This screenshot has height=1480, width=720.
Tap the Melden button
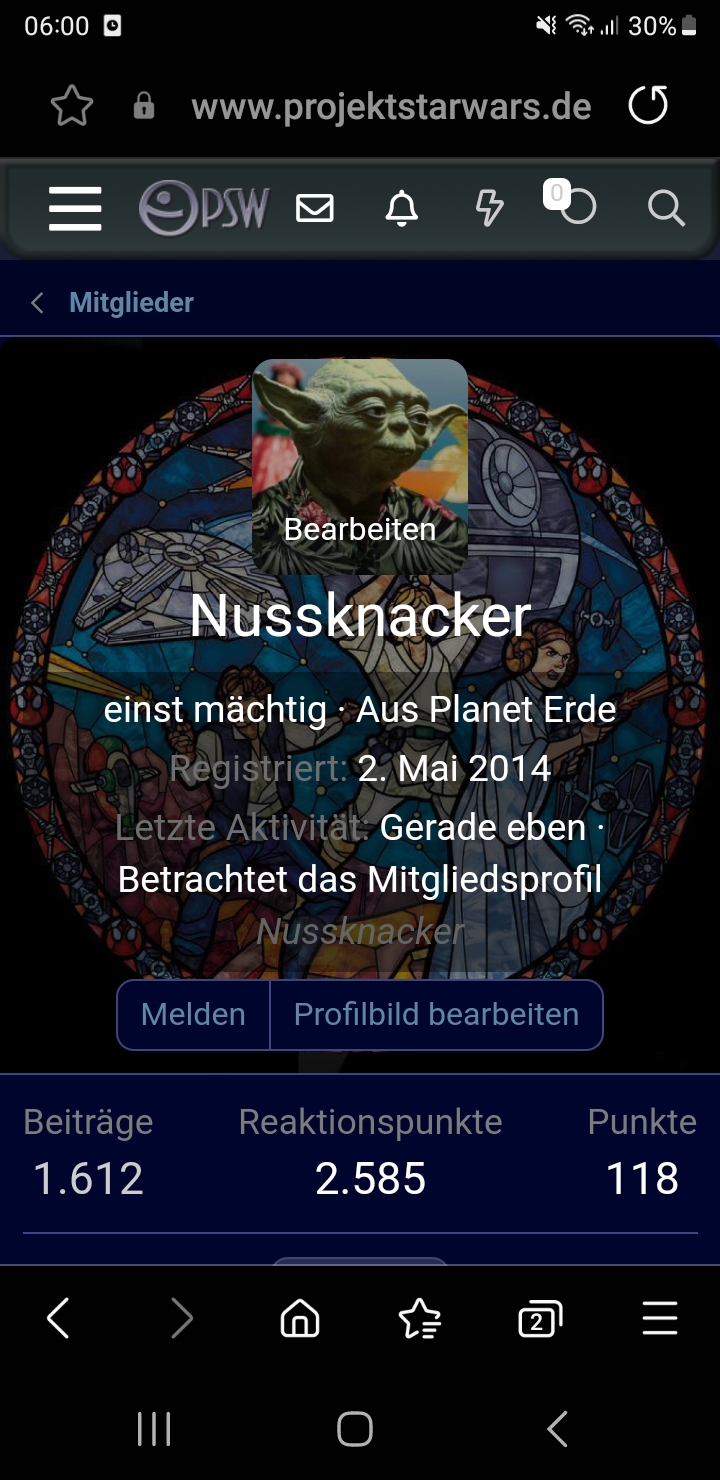pyautogui.click(x=193, y=1014)
